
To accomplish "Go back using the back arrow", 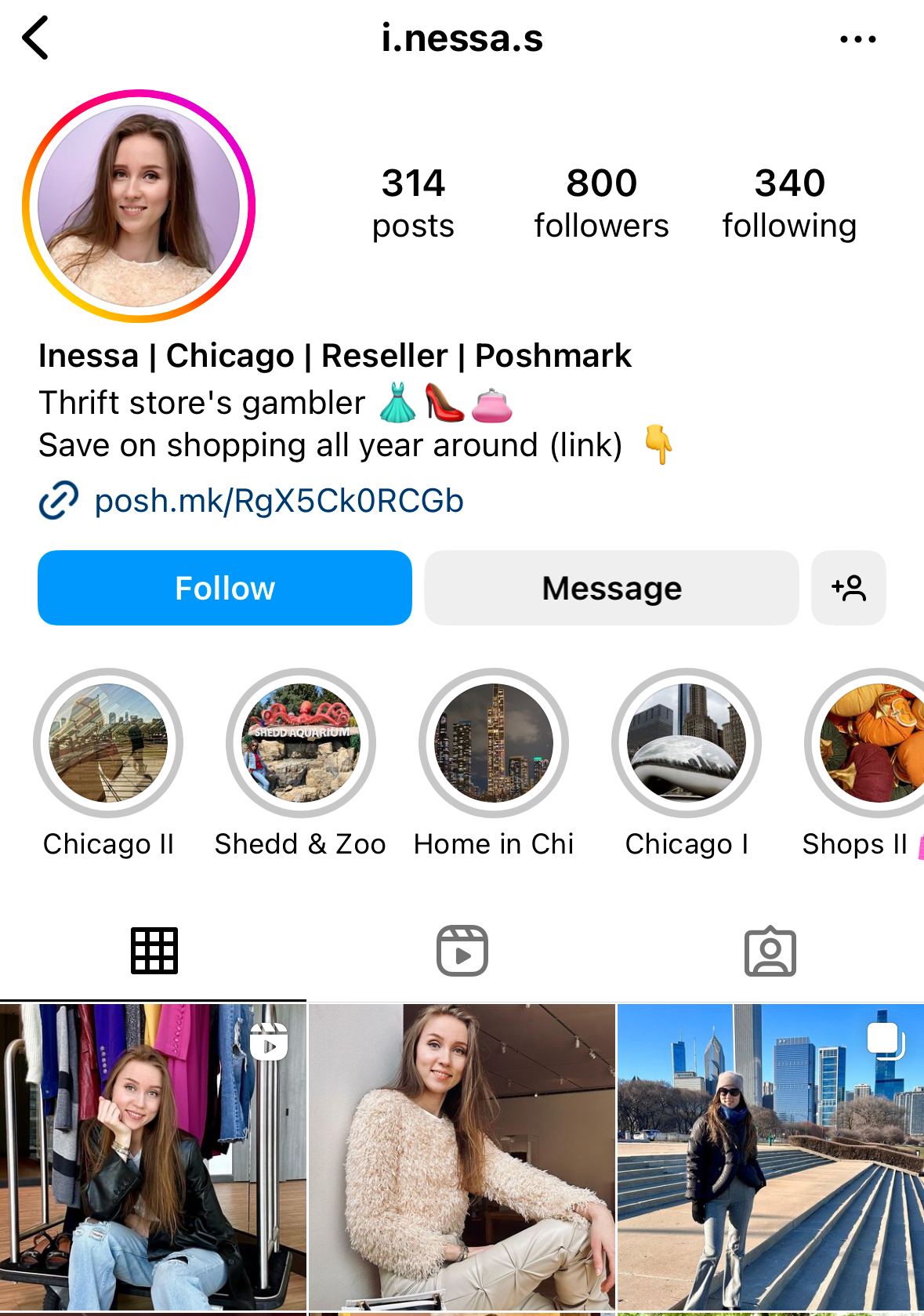I will [x=36, y=38].
